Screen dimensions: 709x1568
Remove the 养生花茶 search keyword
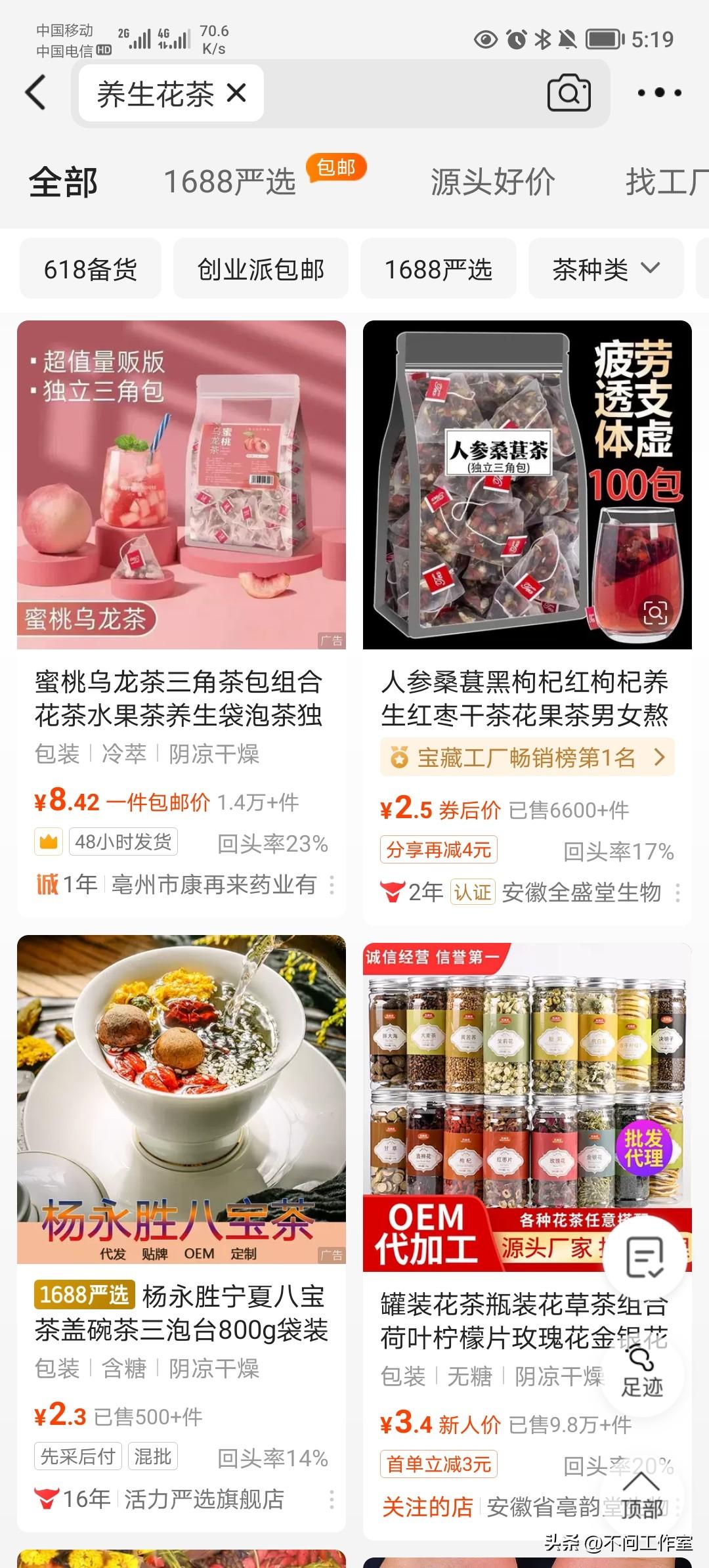pyautogui.click(x=236, y=94)
